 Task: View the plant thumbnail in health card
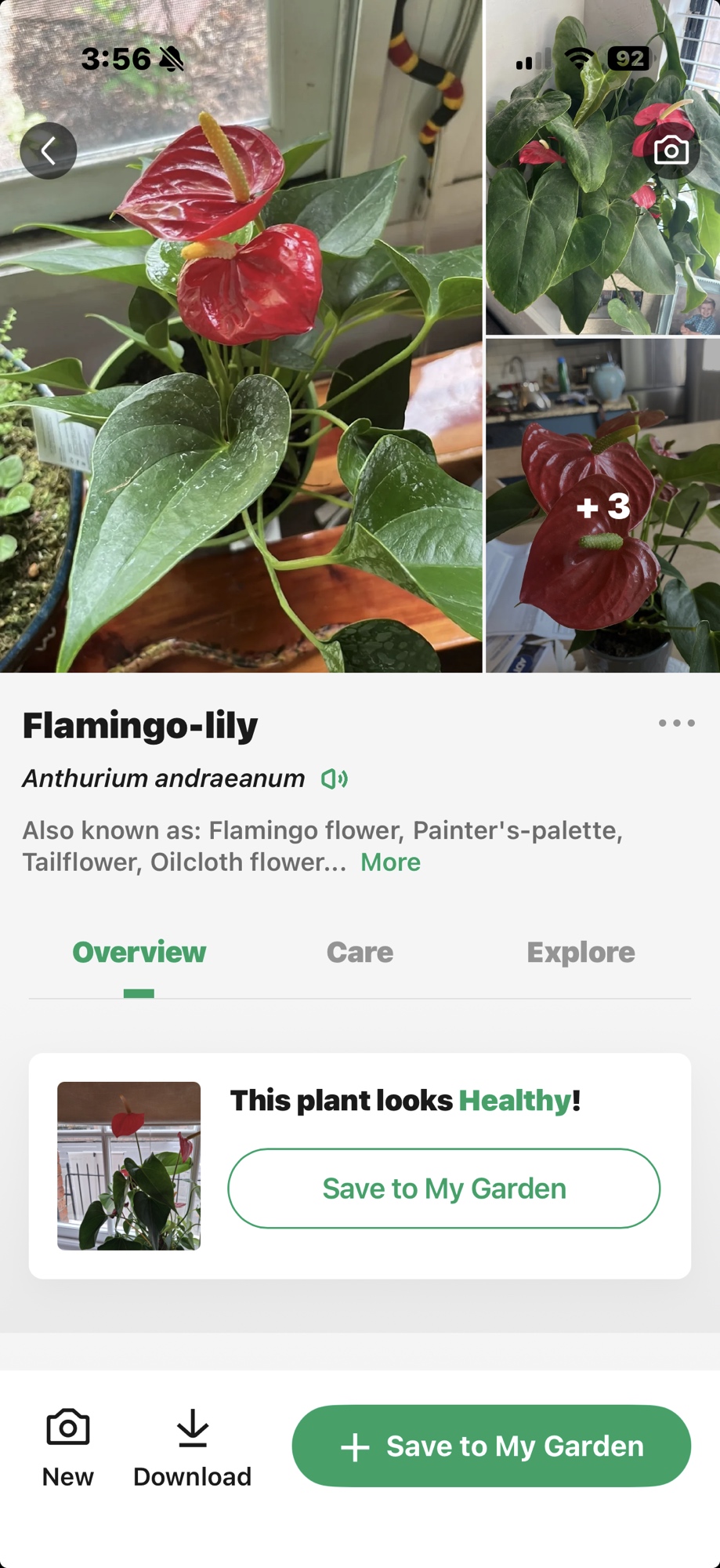[x=129, y=1166]
